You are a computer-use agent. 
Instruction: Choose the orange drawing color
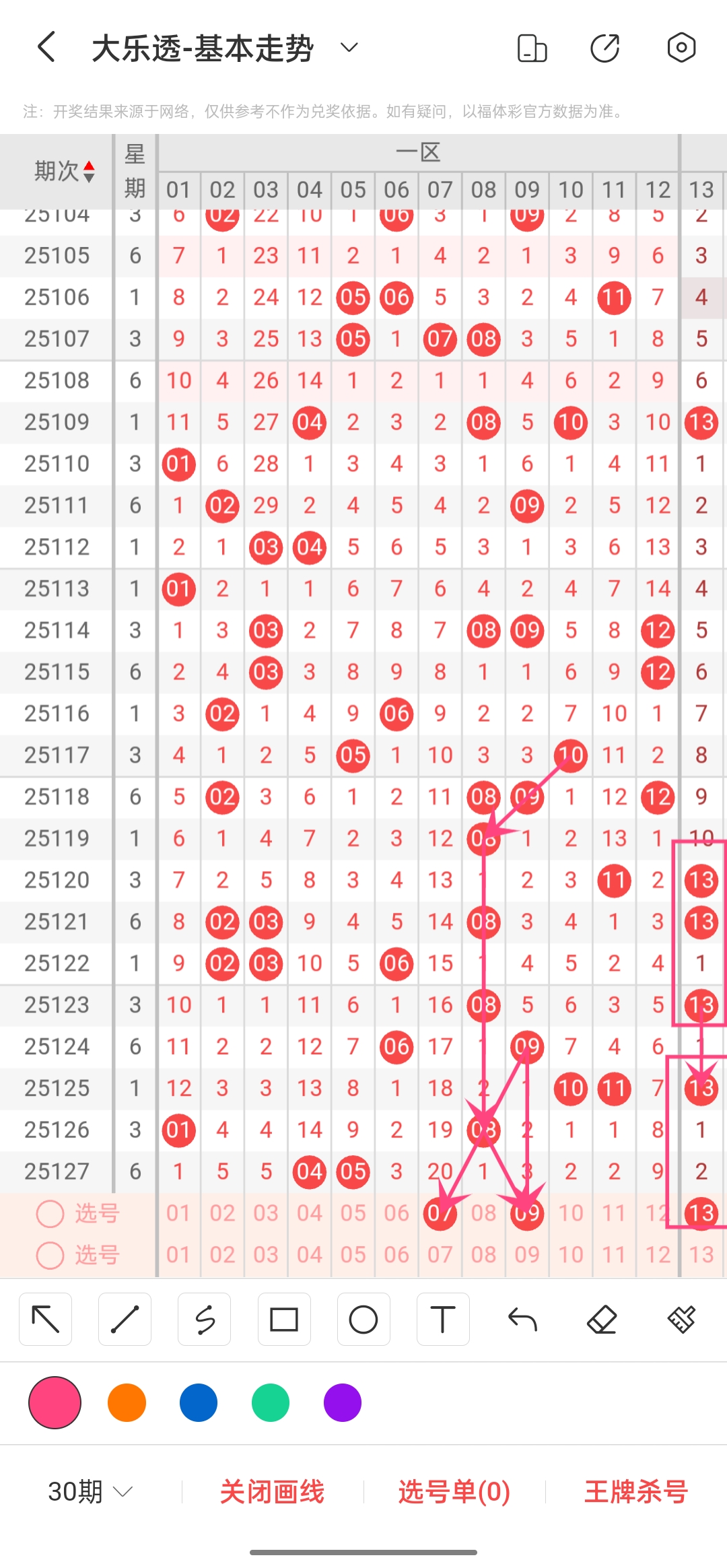(x=127, y=1402)
